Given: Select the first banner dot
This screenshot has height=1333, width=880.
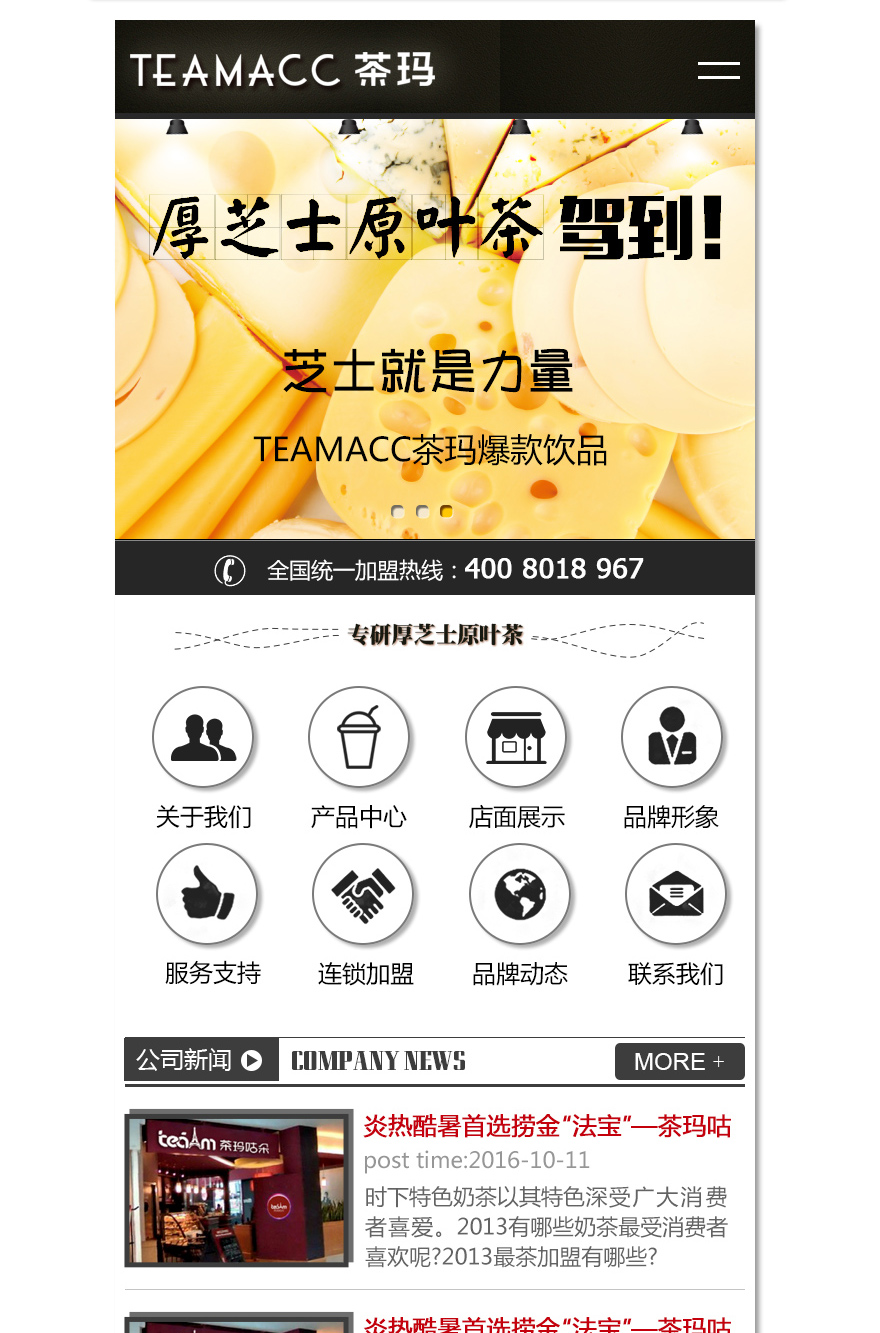Looking at the screenshot, I should tap(398, 512).
